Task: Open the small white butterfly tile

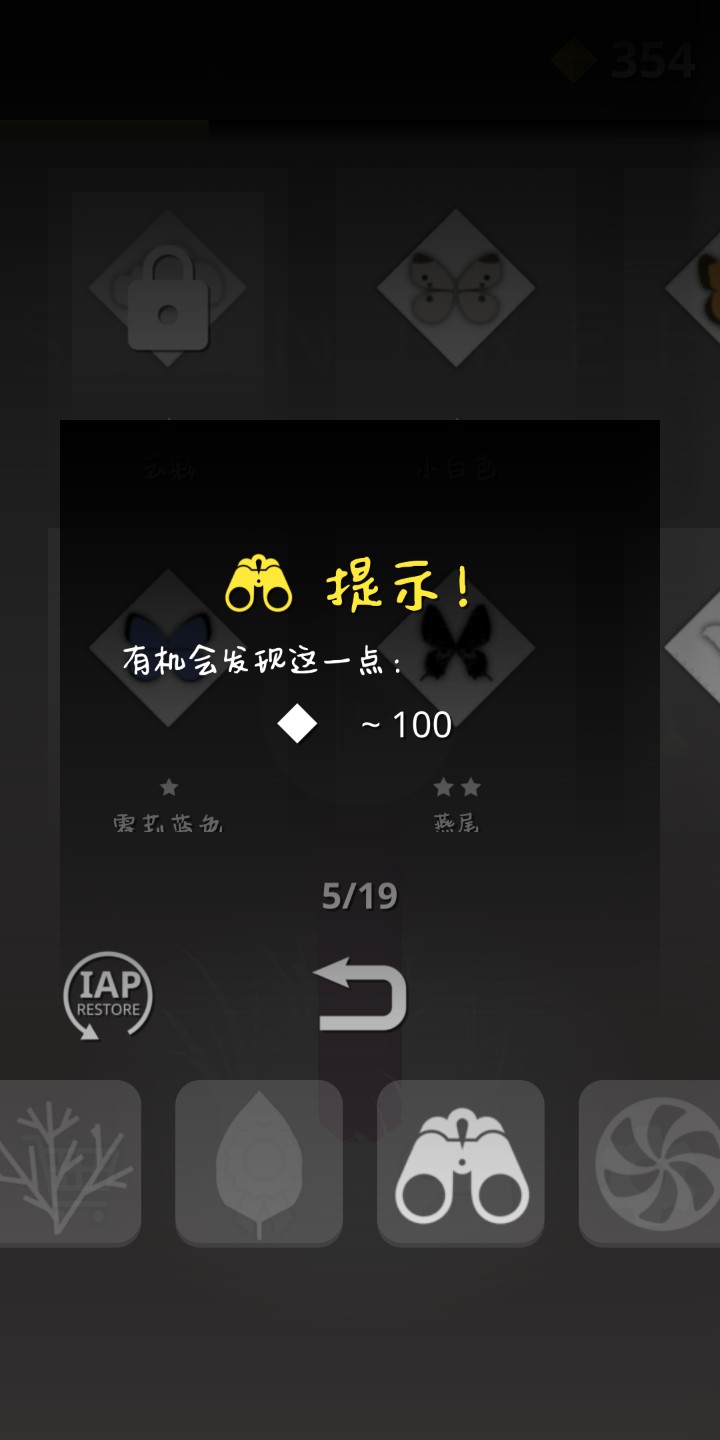Action: (x=456, y=288)
